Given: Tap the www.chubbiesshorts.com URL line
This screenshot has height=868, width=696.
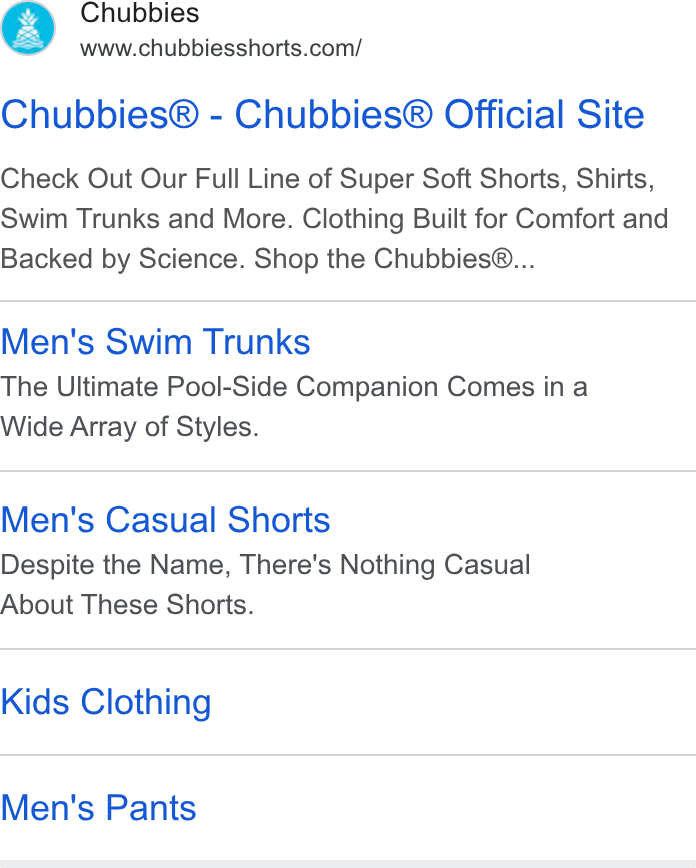Looking at the screenshot, I should tap(220, 48).
